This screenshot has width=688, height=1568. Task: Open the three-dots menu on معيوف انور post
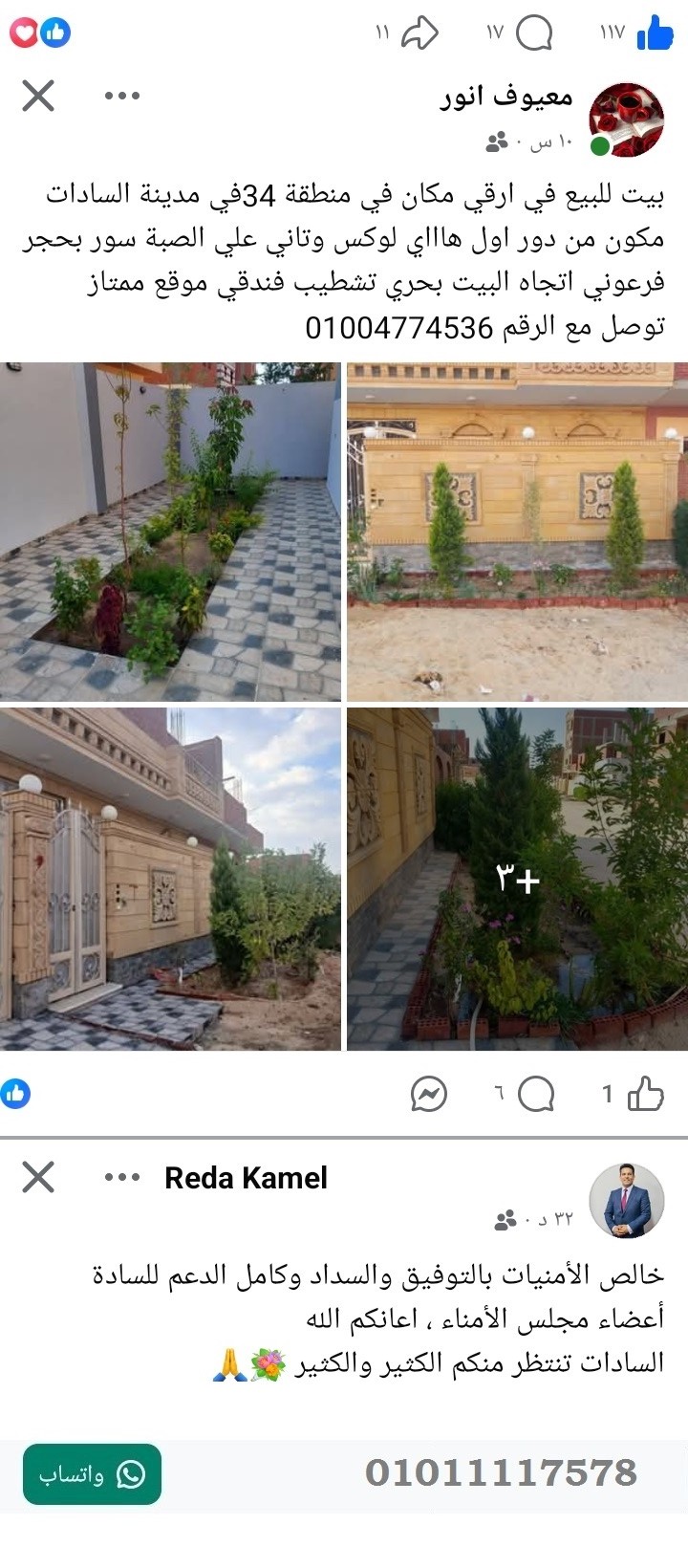click(122, 96)
